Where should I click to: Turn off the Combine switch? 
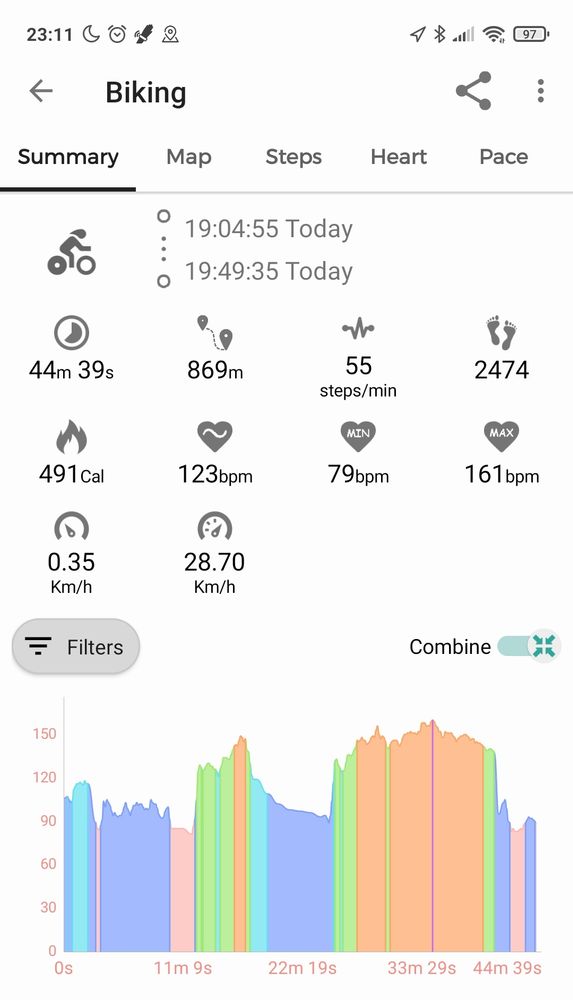(x=529, y=646)
